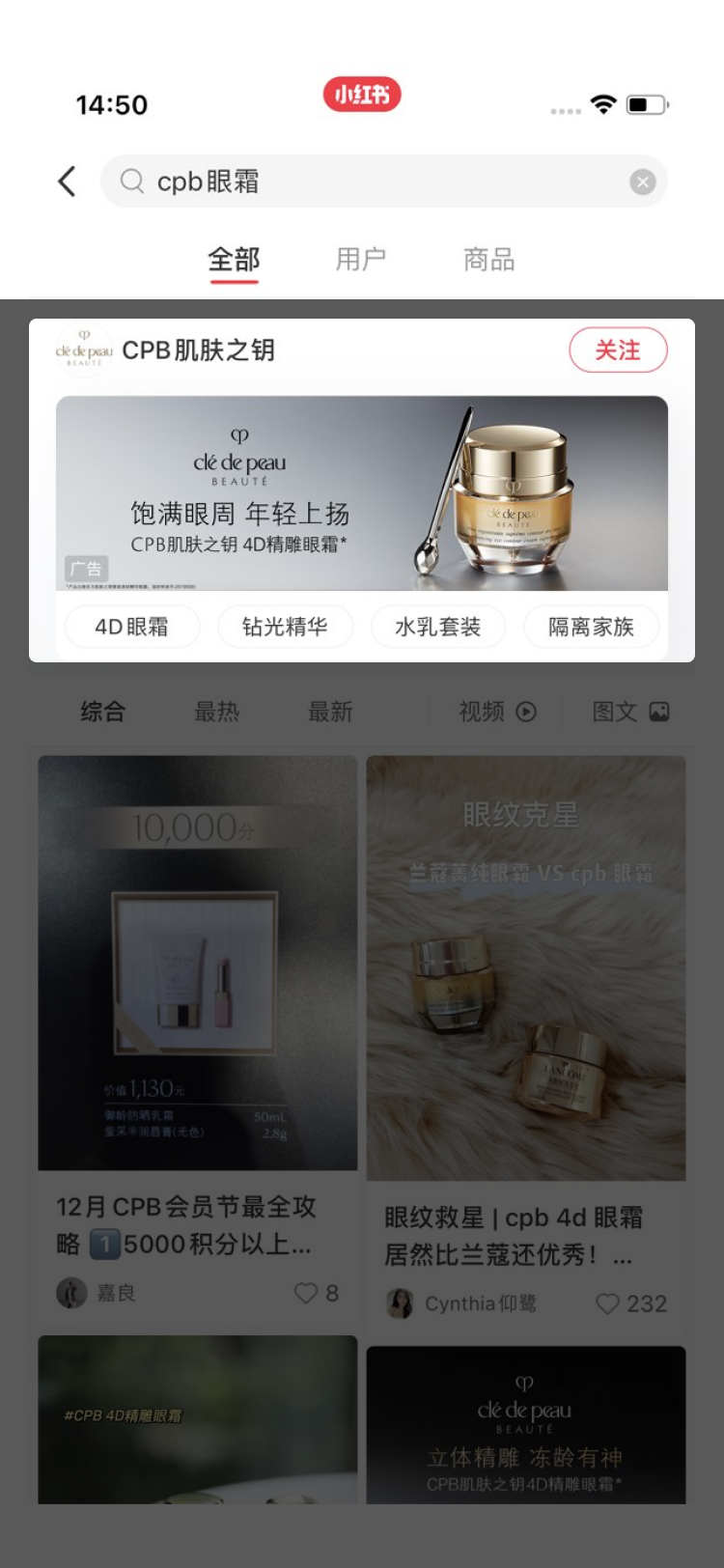724x1568 pixels.
Task: Go back using the back arrow
Action: tap(67, 181)
